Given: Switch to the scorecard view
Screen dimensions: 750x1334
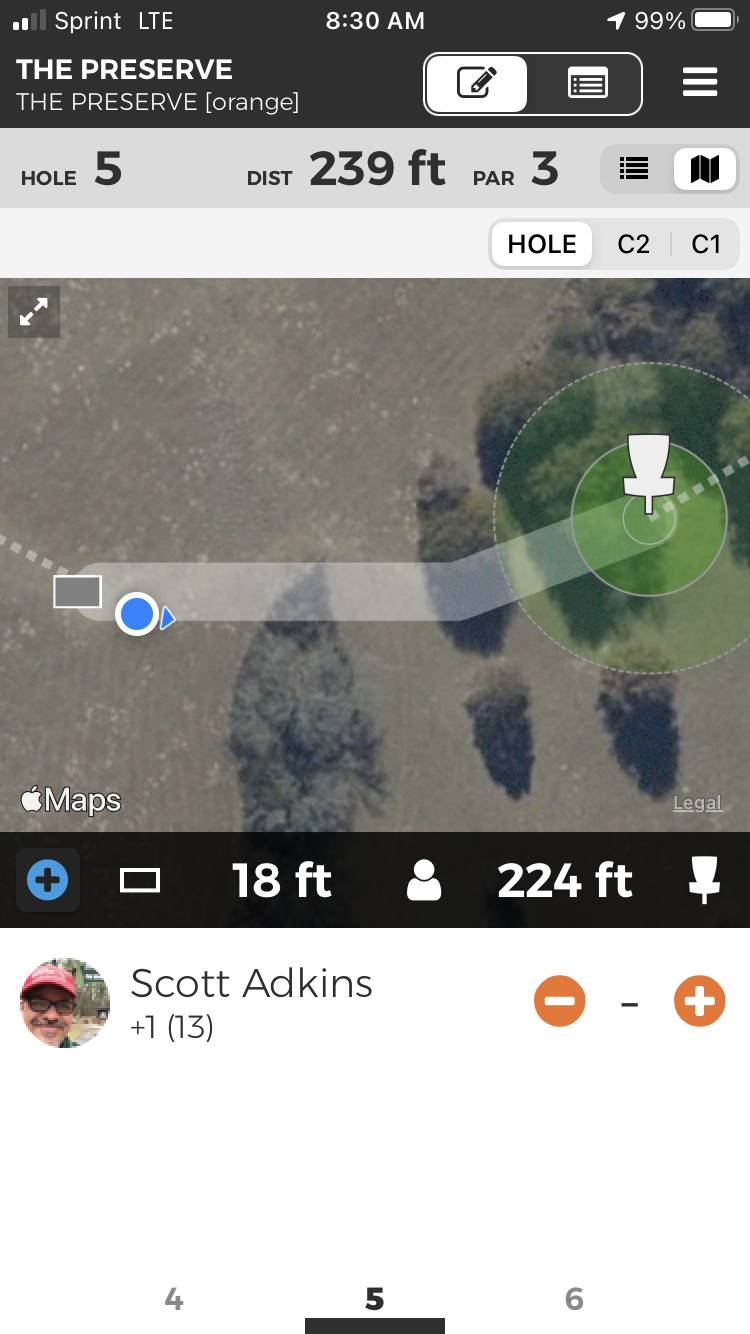Looking at the screenshot, I should point(587,84).
